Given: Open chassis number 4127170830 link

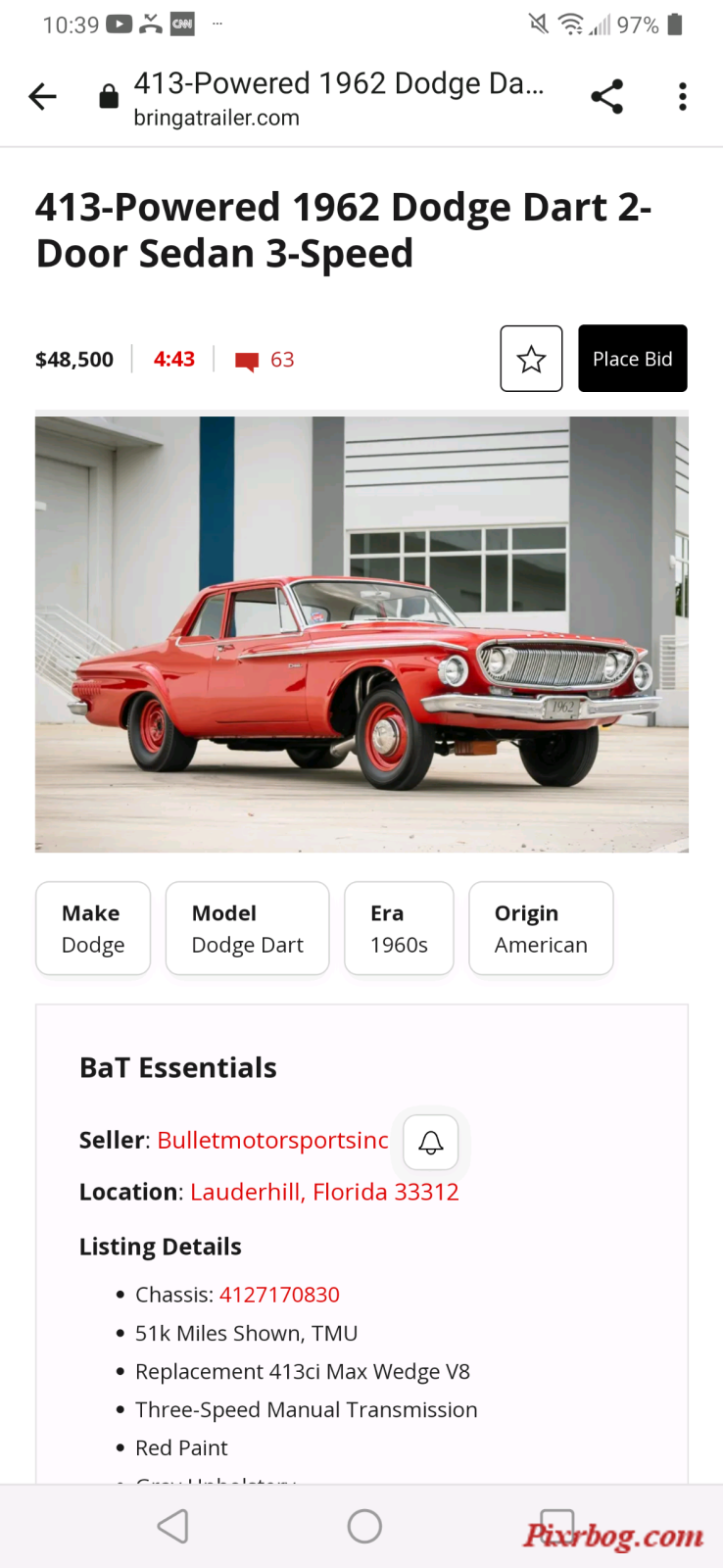Looking at the screenshot, I should point(279,1295).
